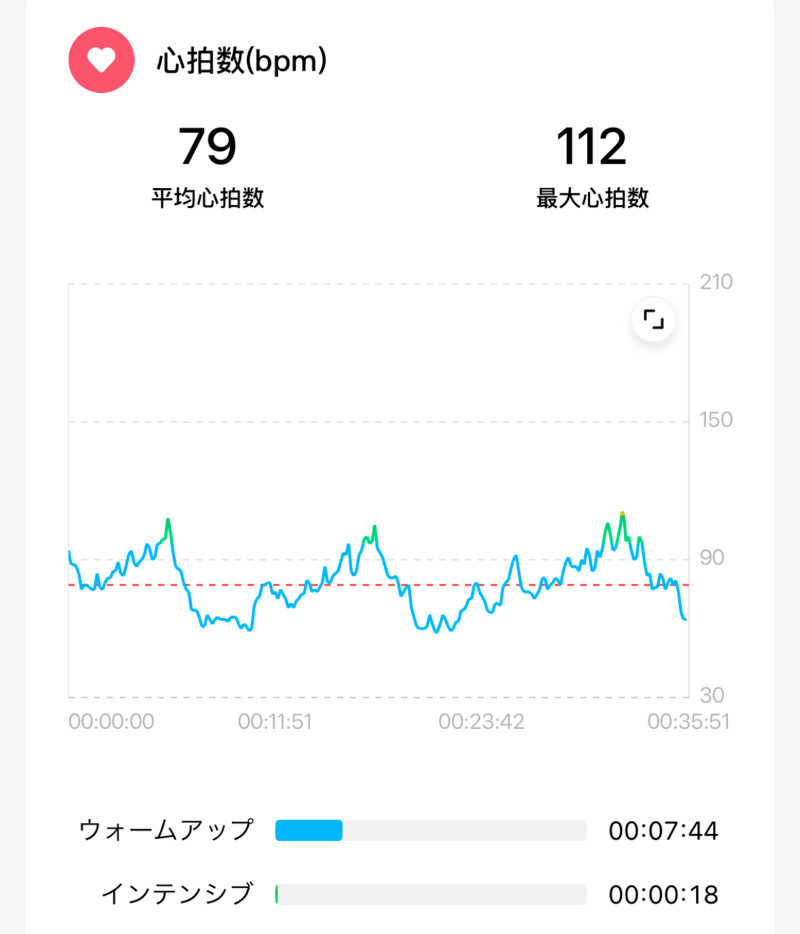Tap the 210 bpm axis label

click(717, 281)
